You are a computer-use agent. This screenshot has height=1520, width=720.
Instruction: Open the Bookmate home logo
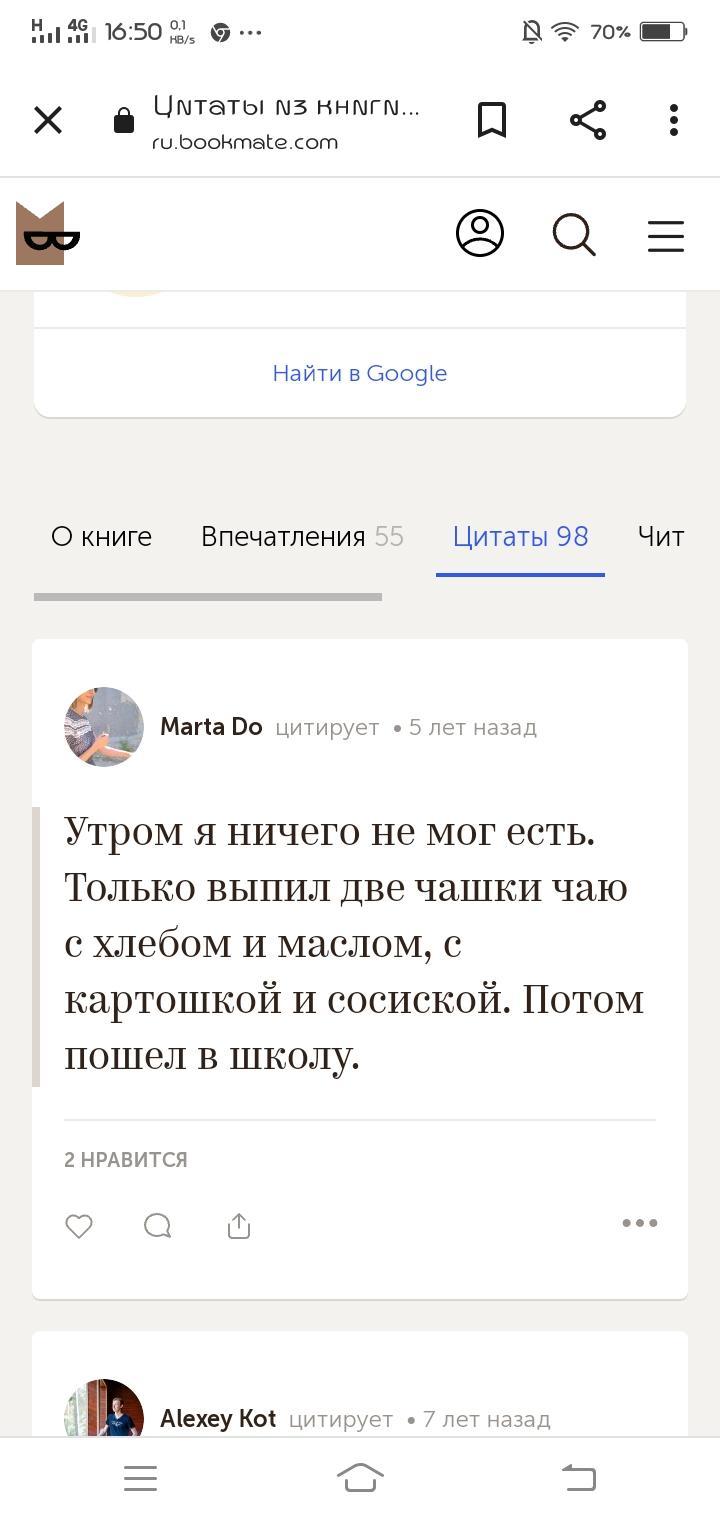pos(47,234)
